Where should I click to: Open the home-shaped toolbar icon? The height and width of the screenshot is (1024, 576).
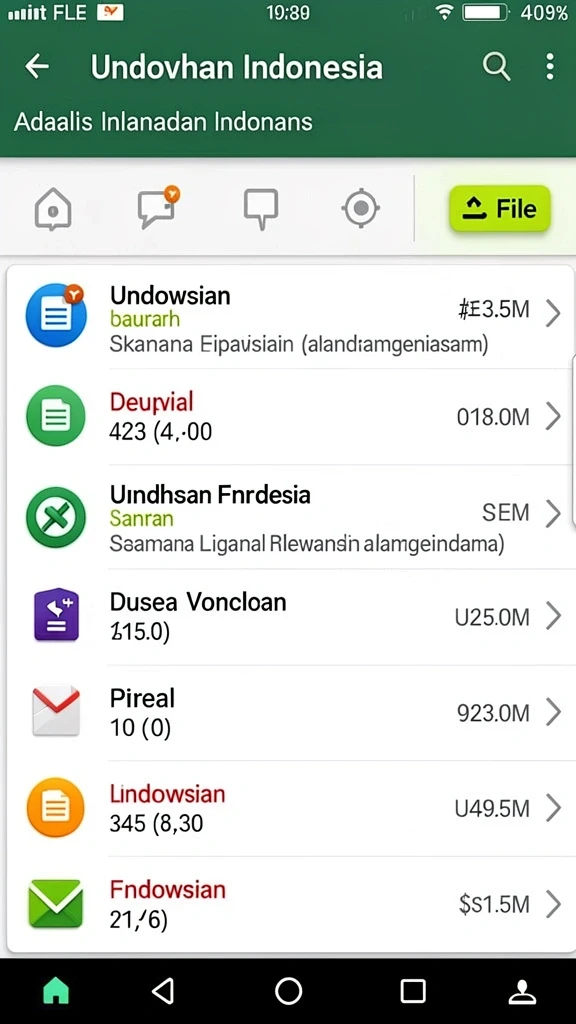[53, 209]
